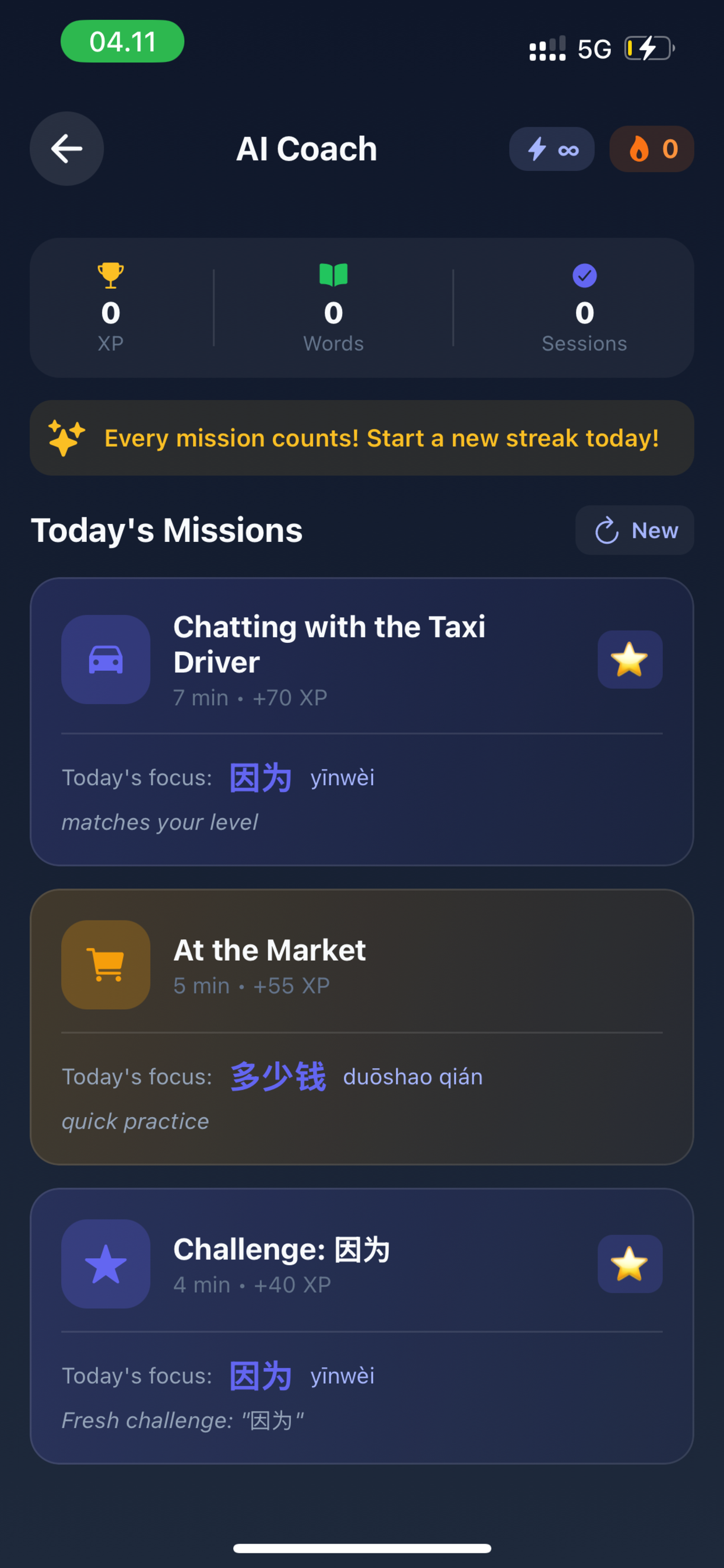The image size is (724, 1568).
Task: Tap the green book Words icon
Action: 333,275
